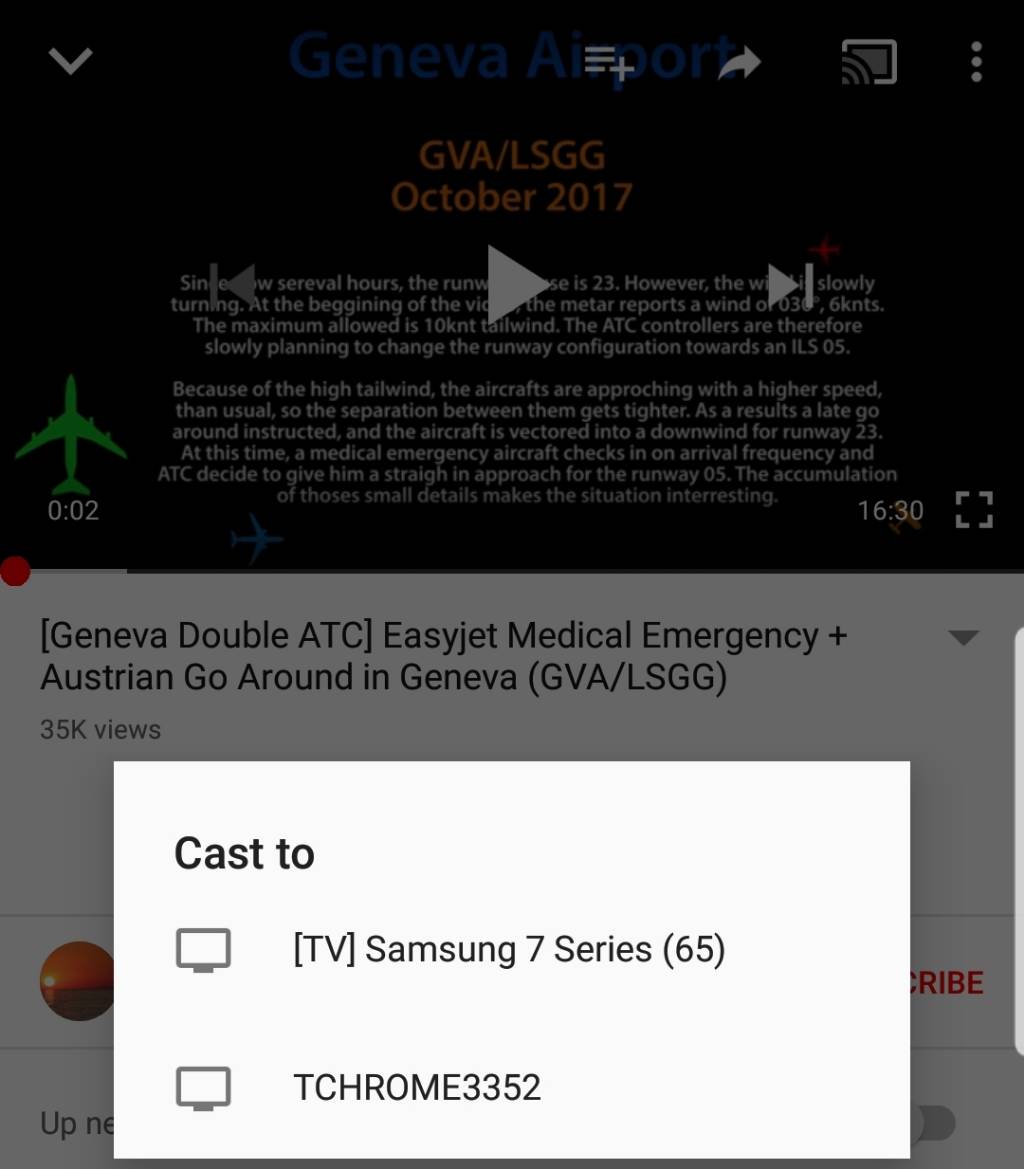Share this video

pyautogui.click(x=739, y=62)
